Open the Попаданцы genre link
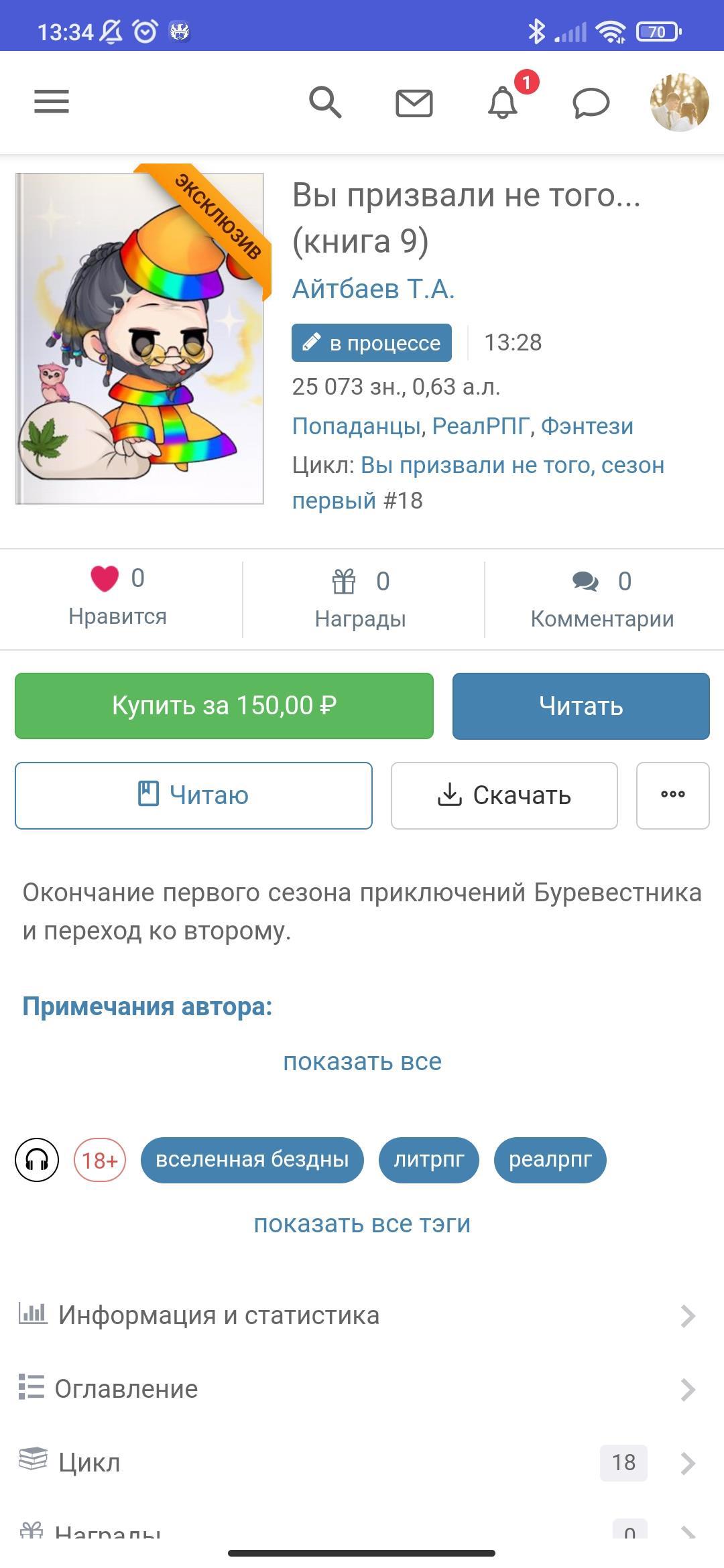The width and height of the screenshot is (724, 1568). [356, 426]
